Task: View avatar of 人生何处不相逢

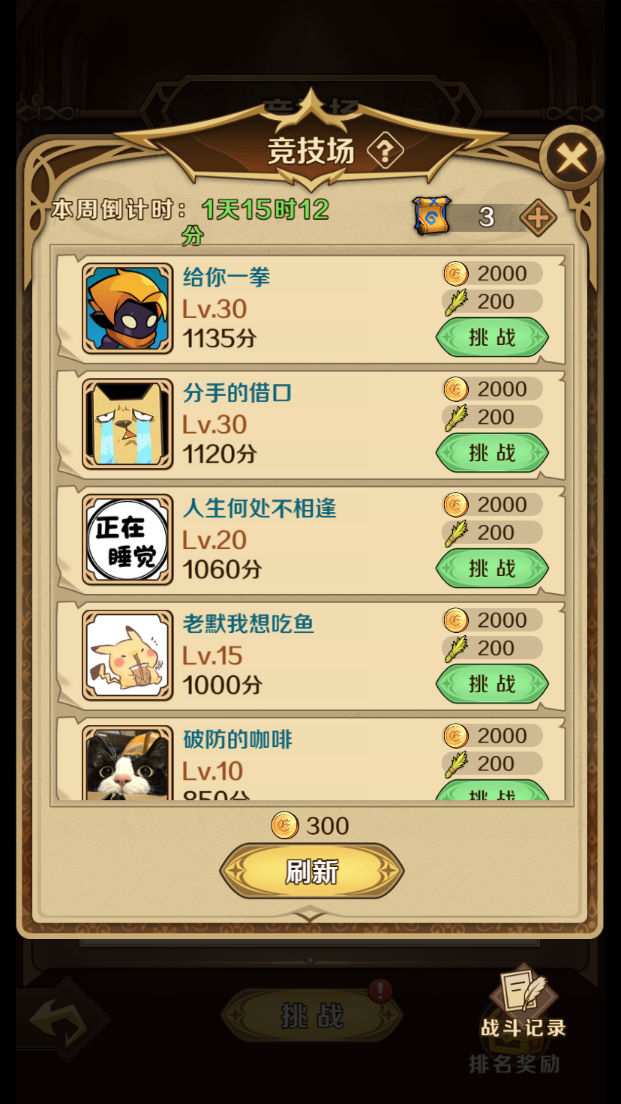Action: coord(127,540)
